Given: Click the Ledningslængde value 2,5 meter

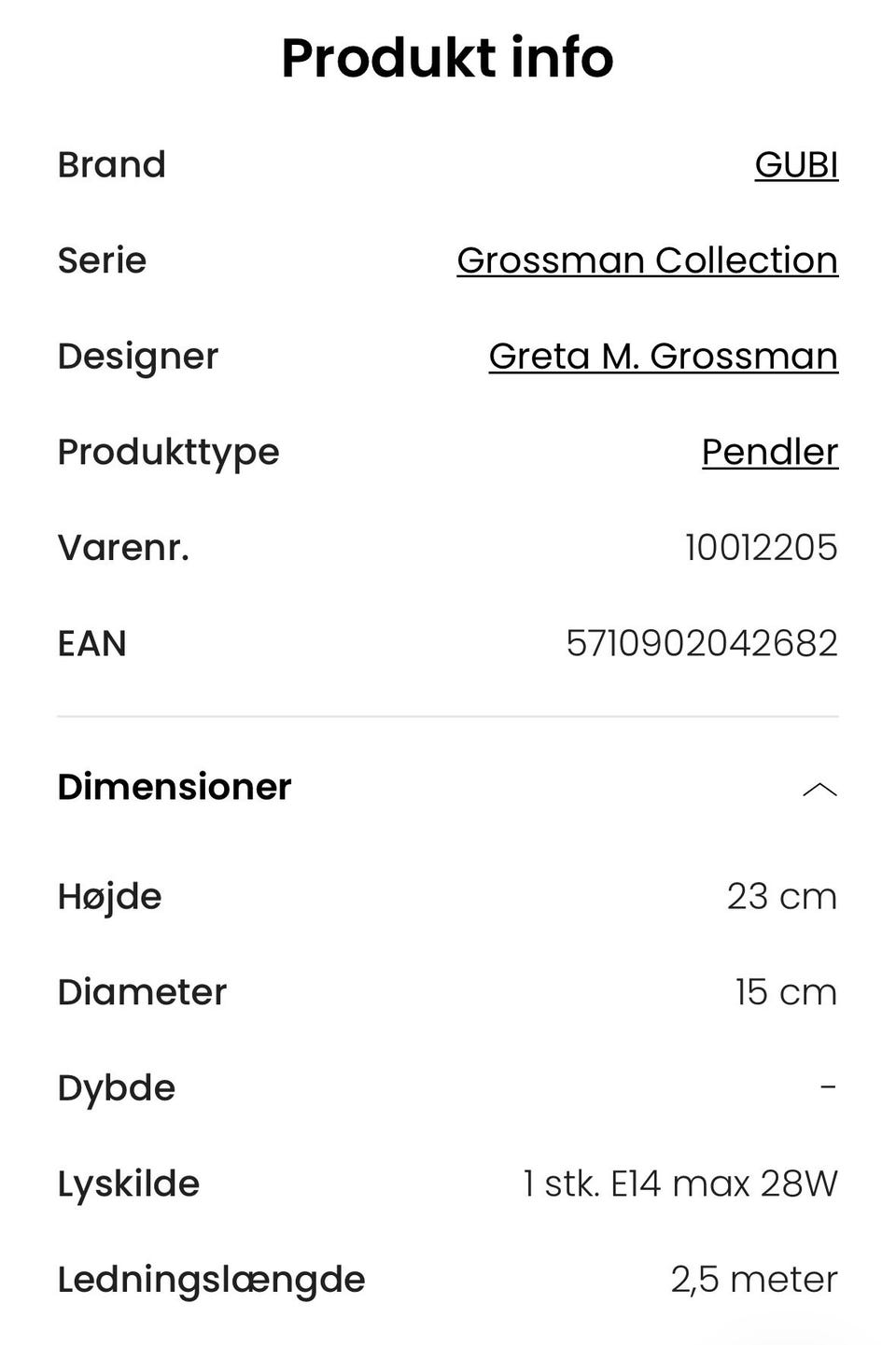Looking at the screenshot, I should pos(754,1279).
